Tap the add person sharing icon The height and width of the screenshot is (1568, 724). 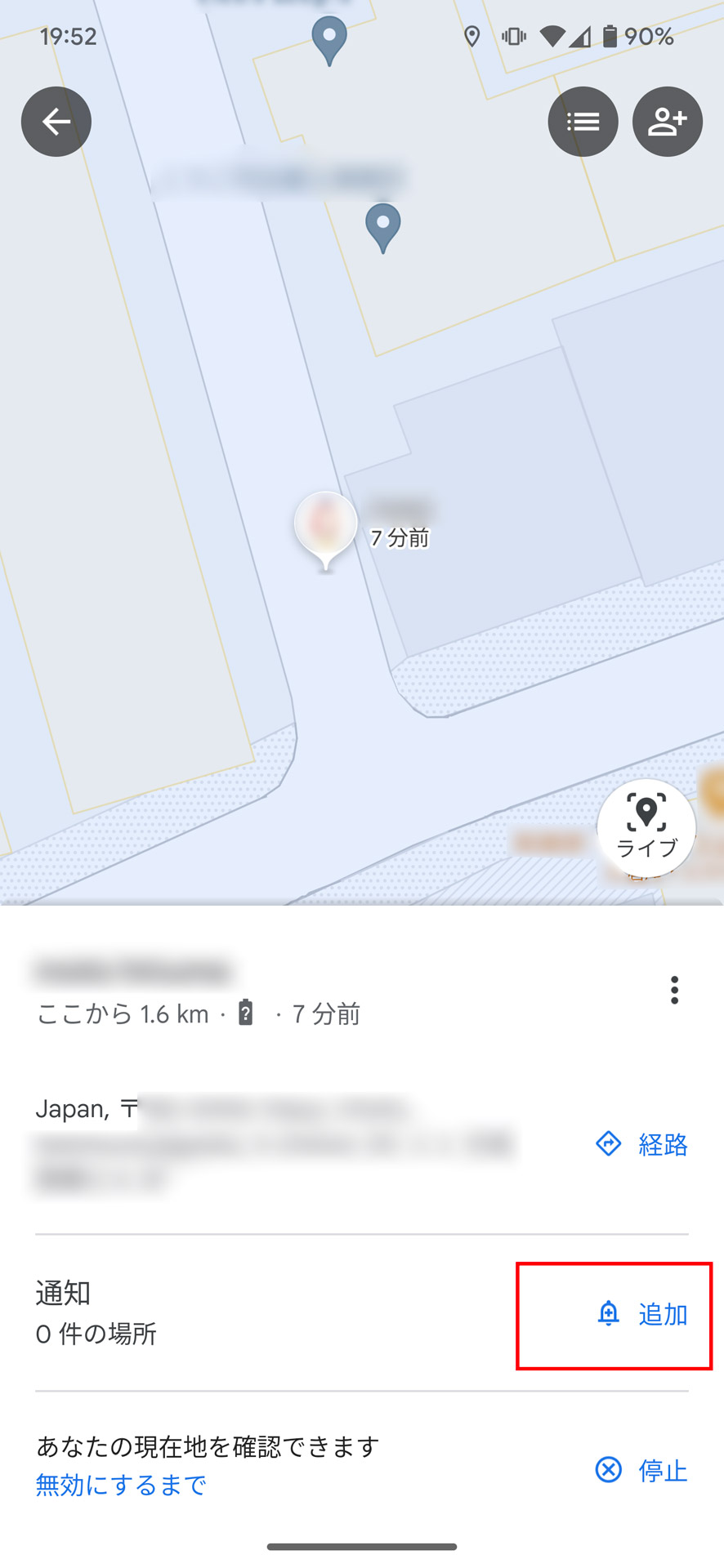(668, 121)
